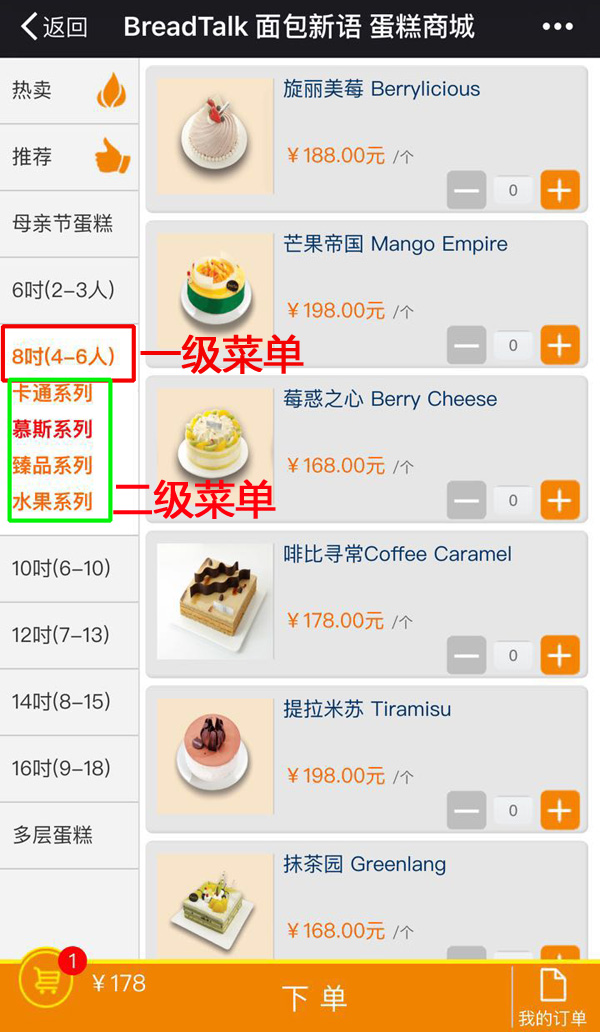Add a Tiramisu with the plus button

560,810
